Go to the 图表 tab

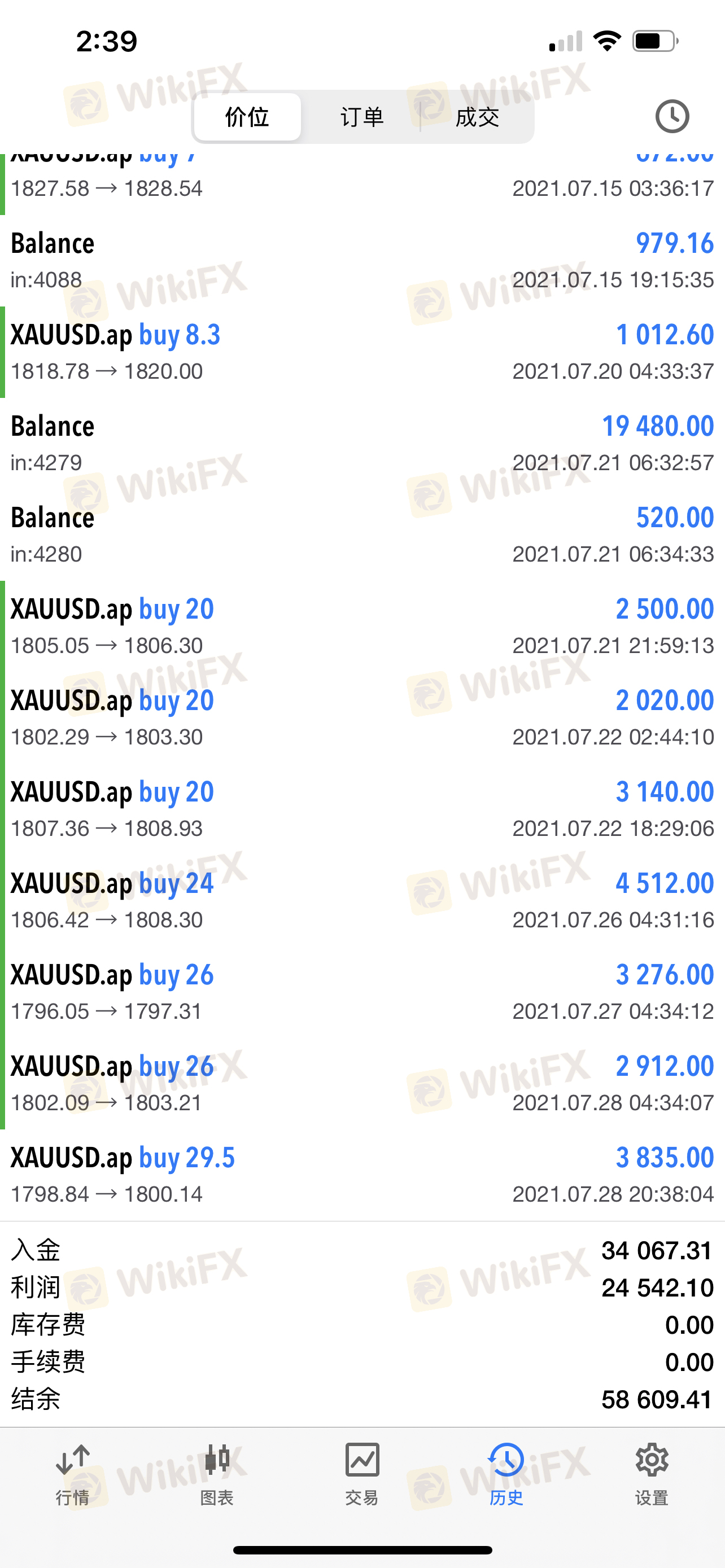217,1474
